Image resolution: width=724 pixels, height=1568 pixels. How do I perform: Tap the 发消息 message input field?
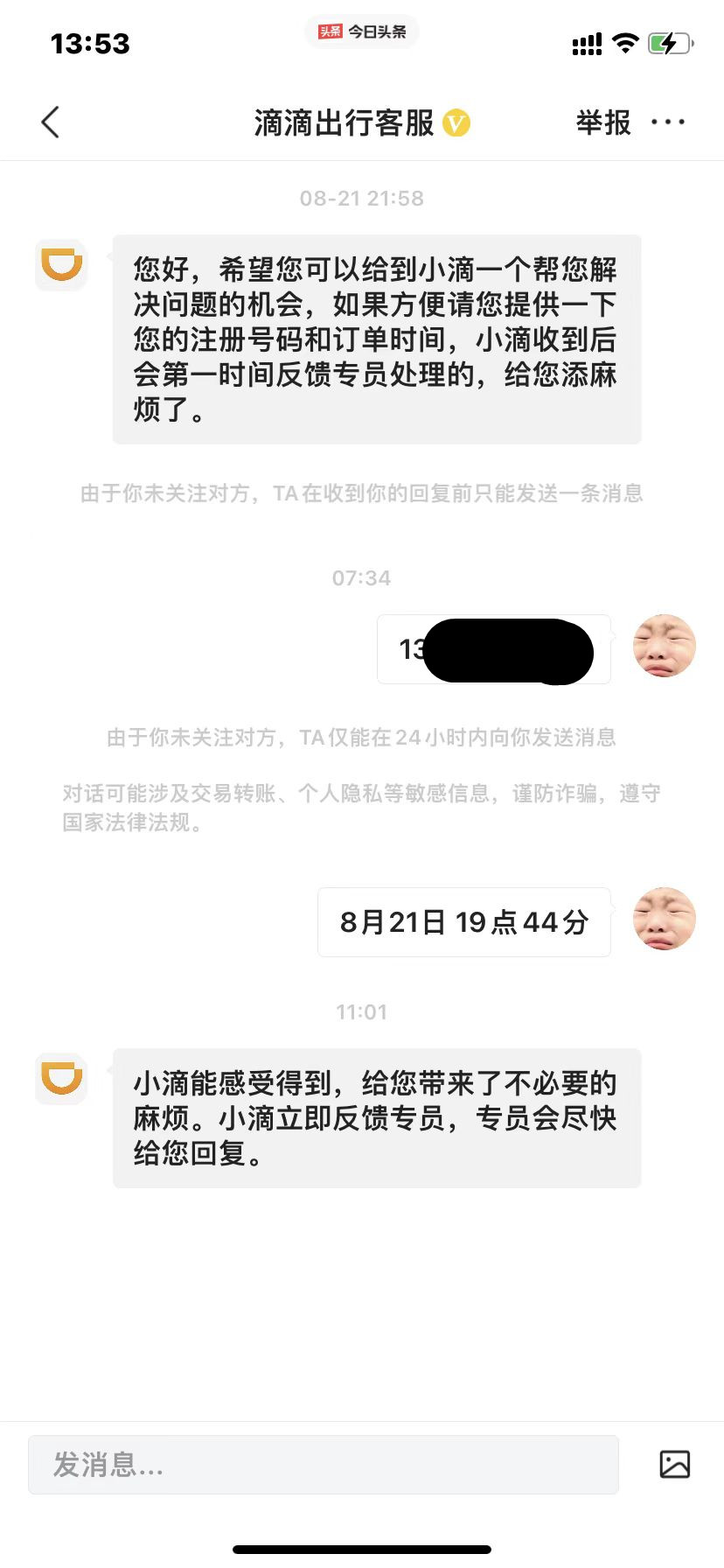coord(324,1464)
